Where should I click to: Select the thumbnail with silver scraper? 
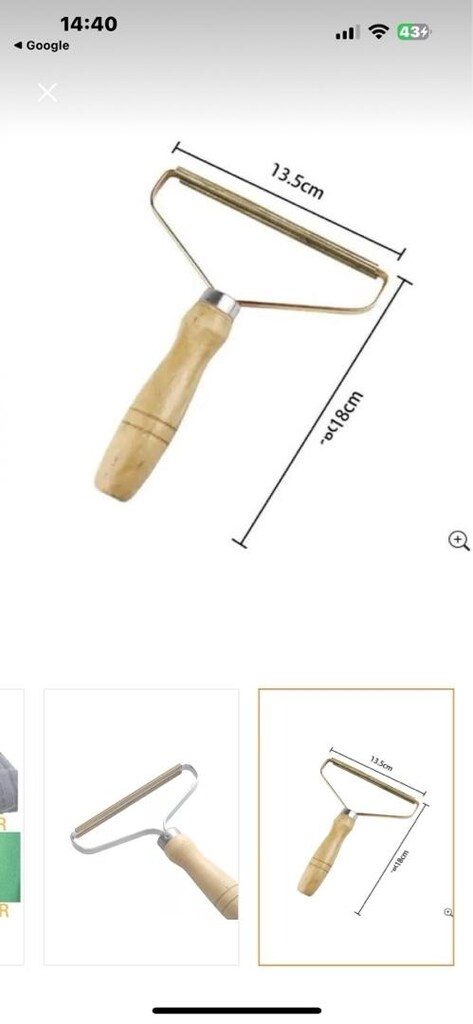[141, 826]
